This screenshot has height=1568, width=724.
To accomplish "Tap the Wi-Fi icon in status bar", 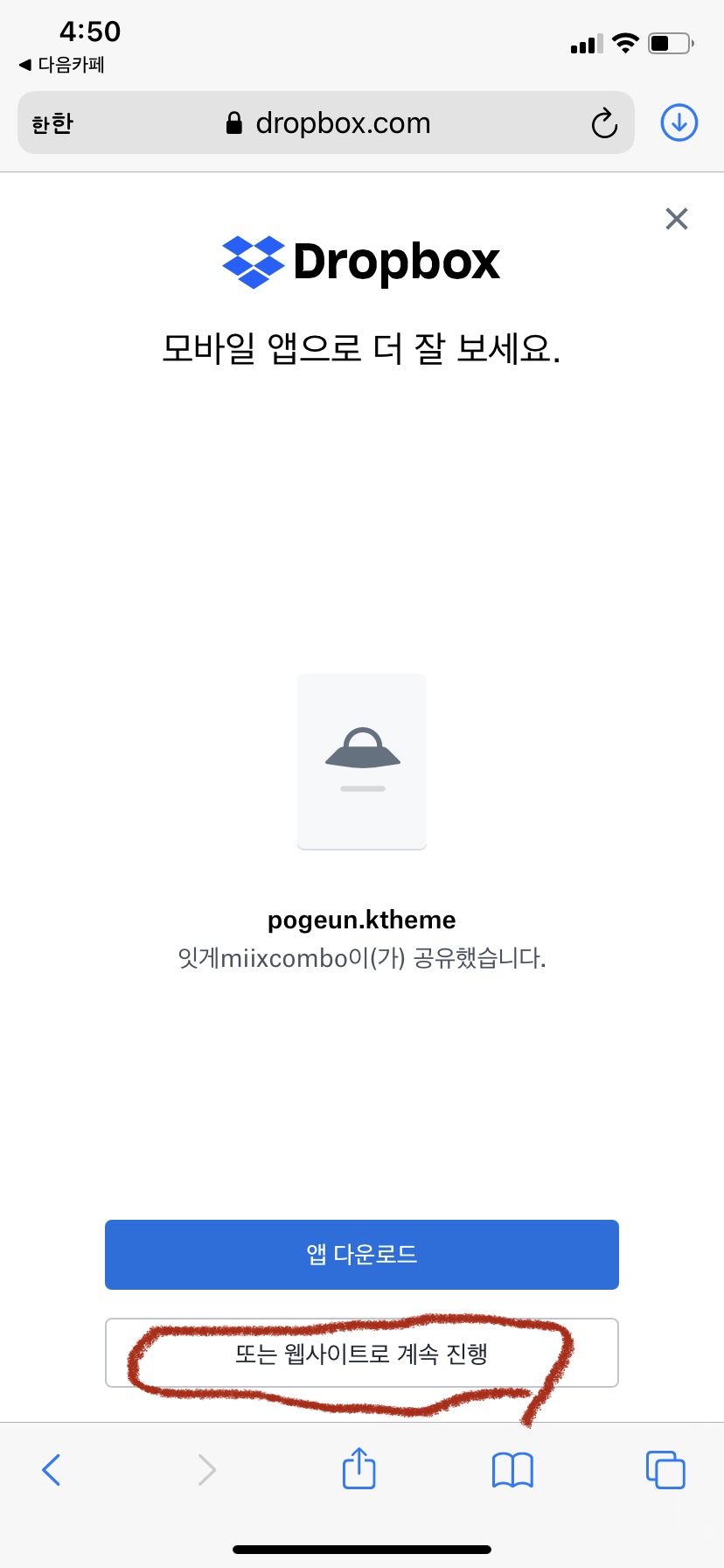I will pyautogui.click(x=626, y=42).
